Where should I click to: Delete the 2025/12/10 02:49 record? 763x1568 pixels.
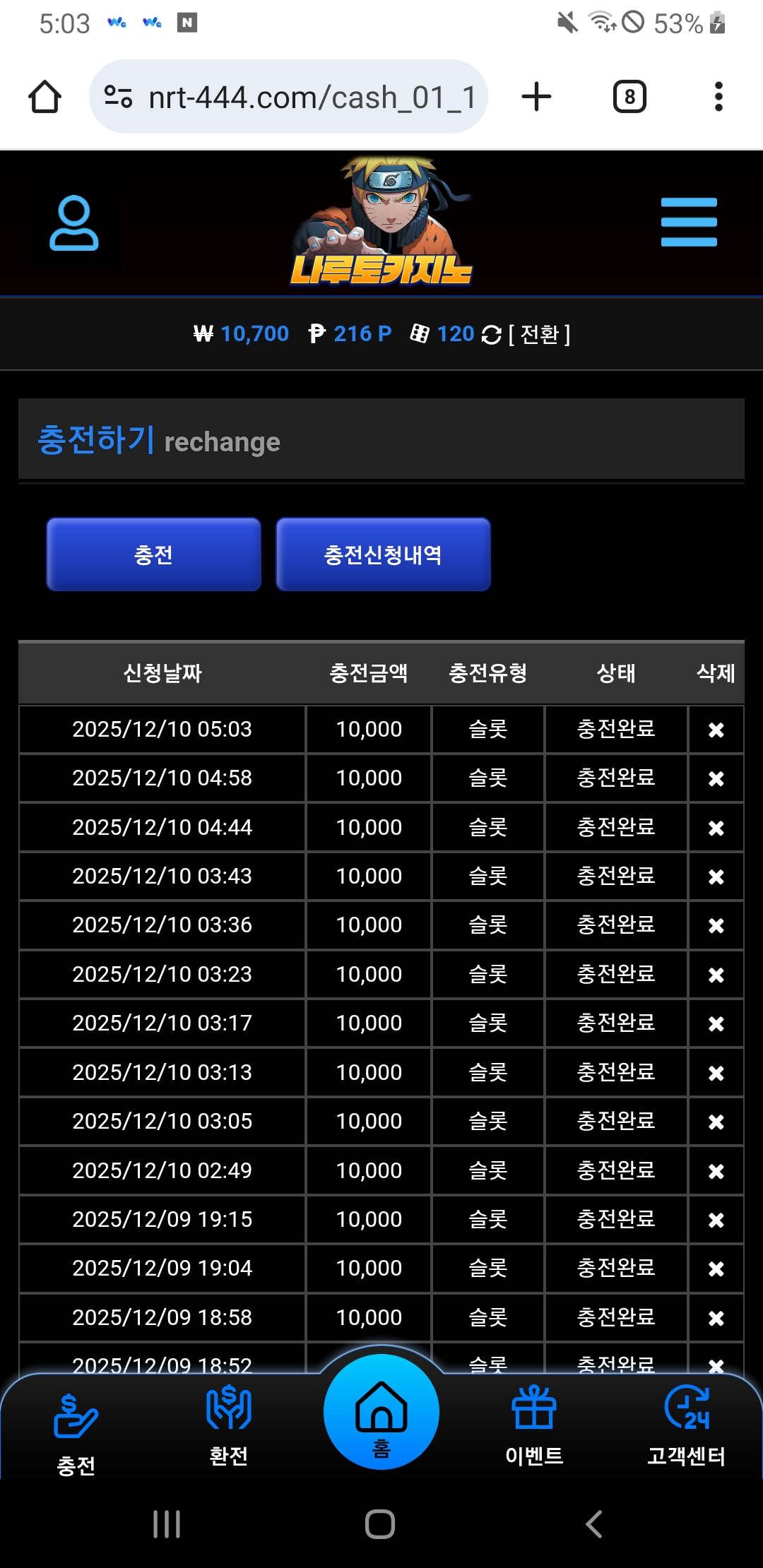(716, 1171)
